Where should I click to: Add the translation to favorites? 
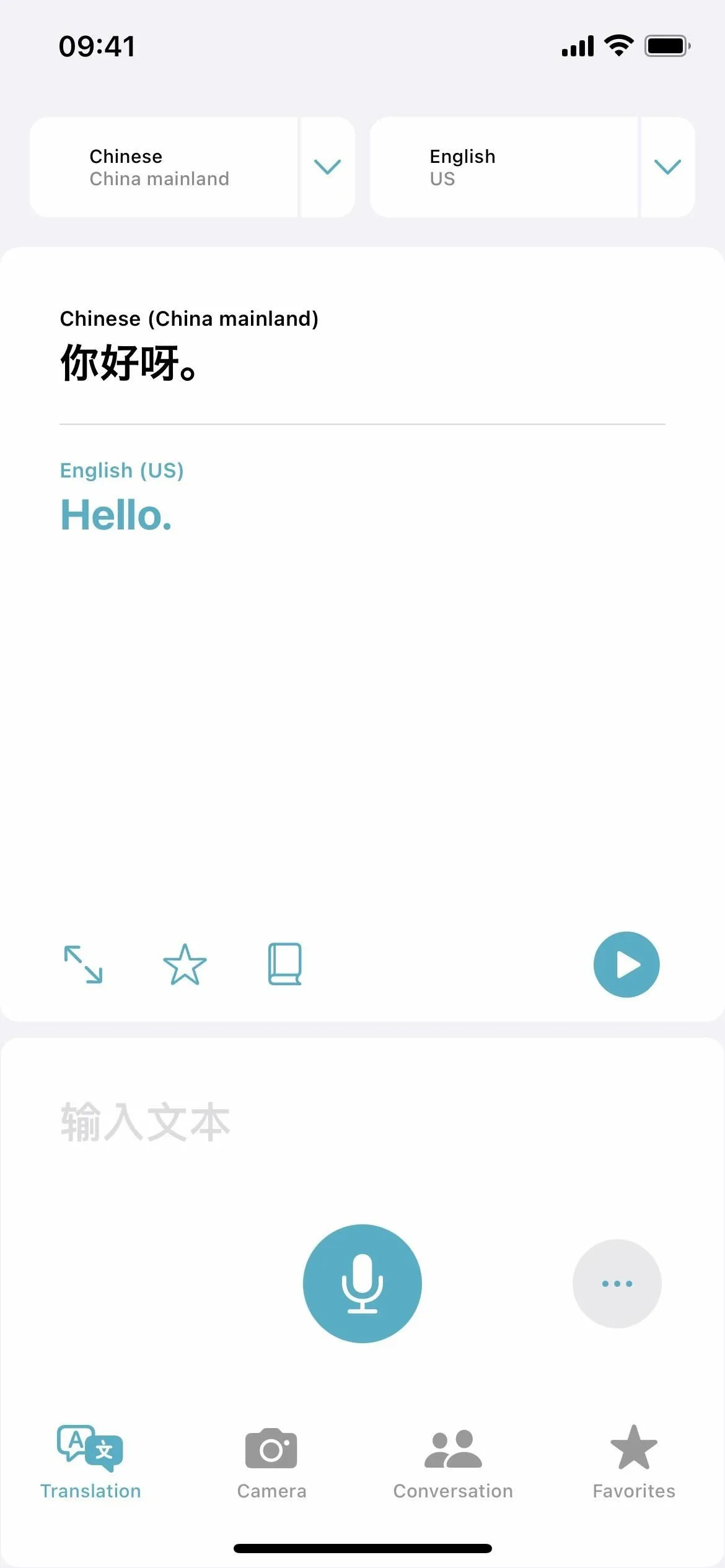click(x=185, y=964)
